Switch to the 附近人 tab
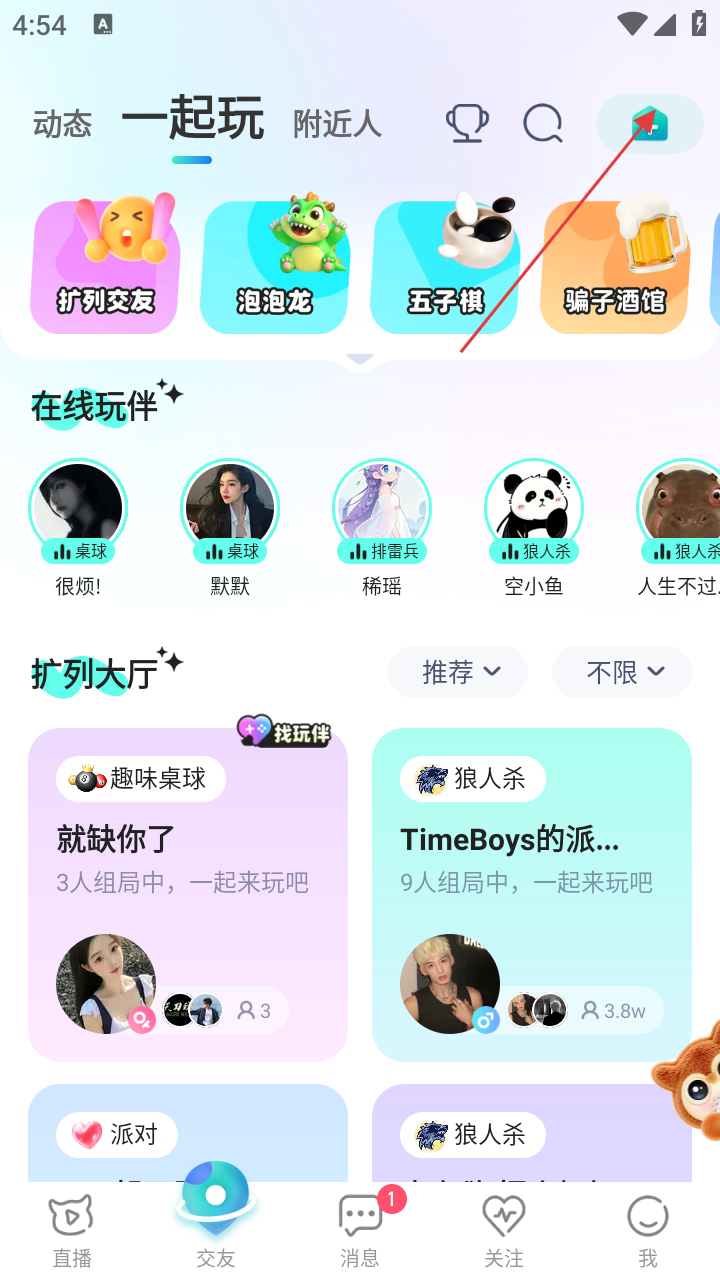Screen dimensions: 720x1280 tap(337, 124)
